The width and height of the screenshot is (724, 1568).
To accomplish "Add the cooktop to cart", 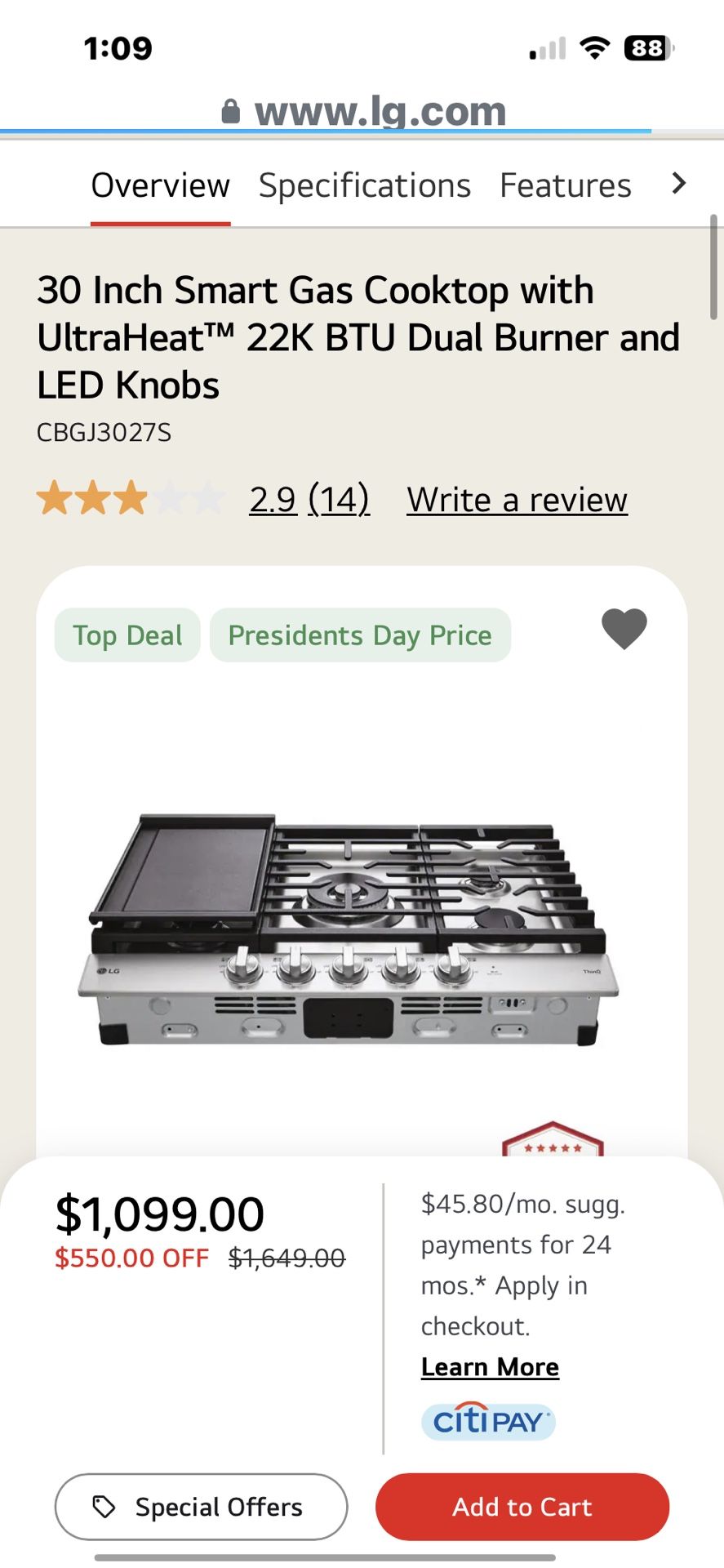I will pos(522,1507).
